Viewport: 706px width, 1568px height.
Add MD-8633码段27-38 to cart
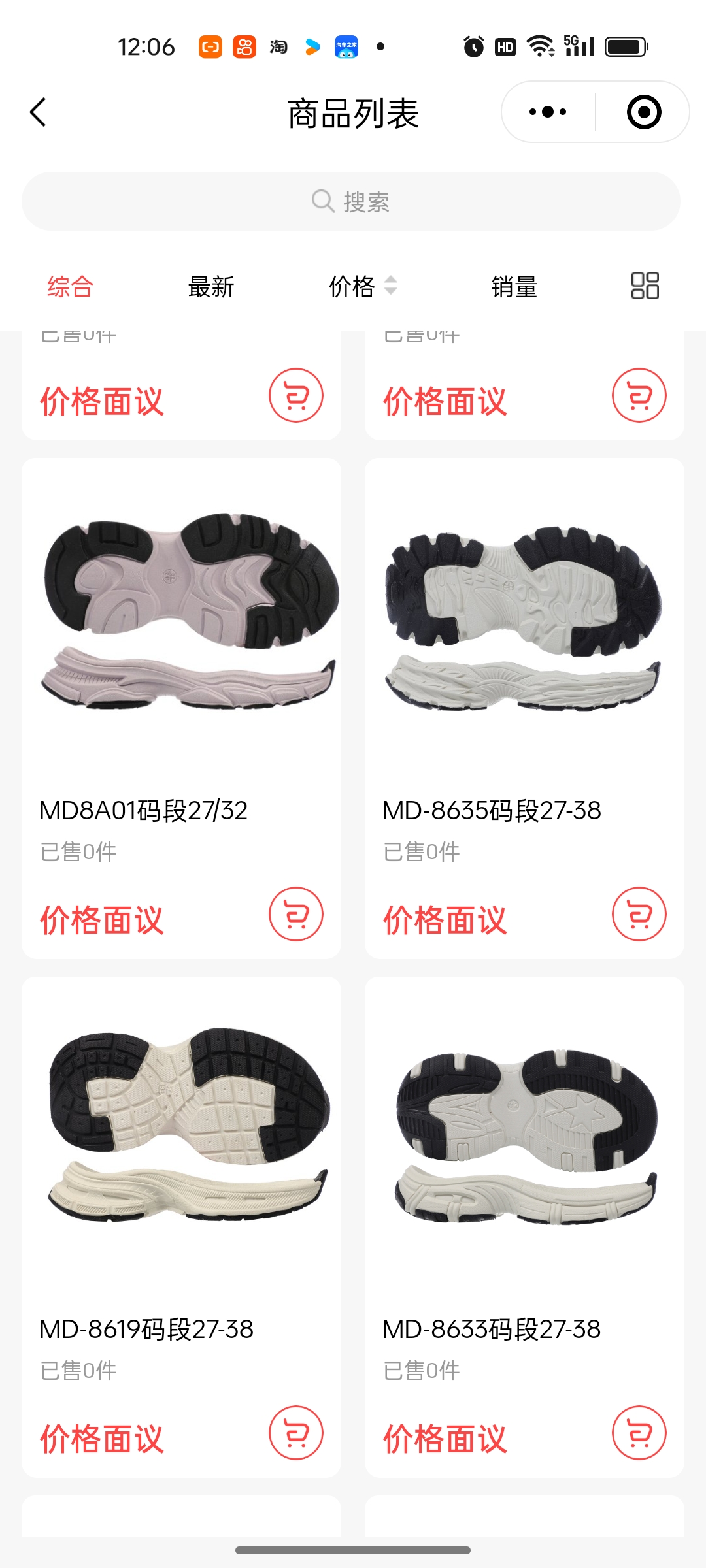(x=639, y=1432)
